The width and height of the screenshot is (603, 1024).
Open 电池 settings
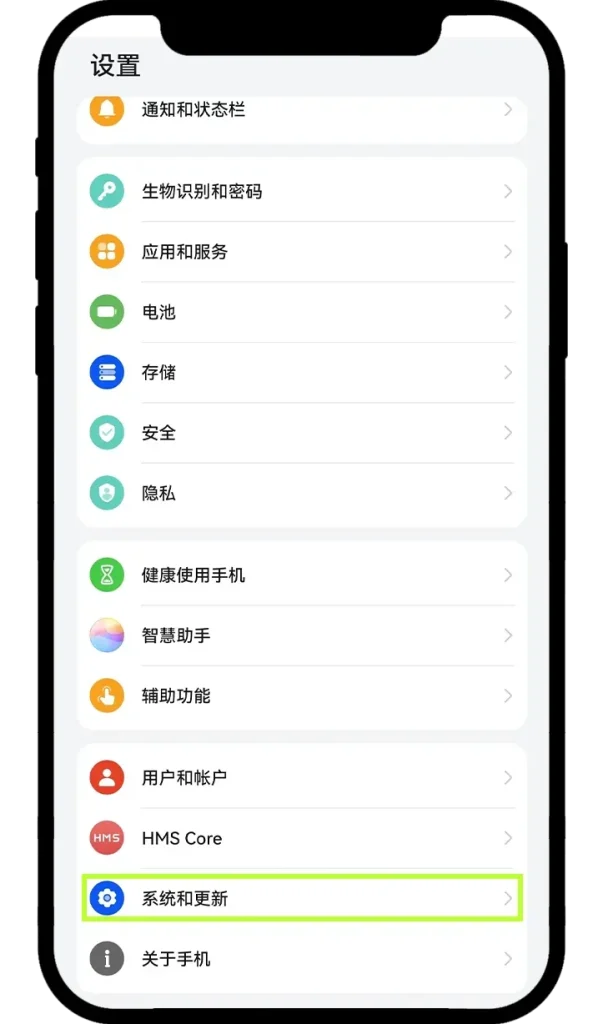[300, 312]
